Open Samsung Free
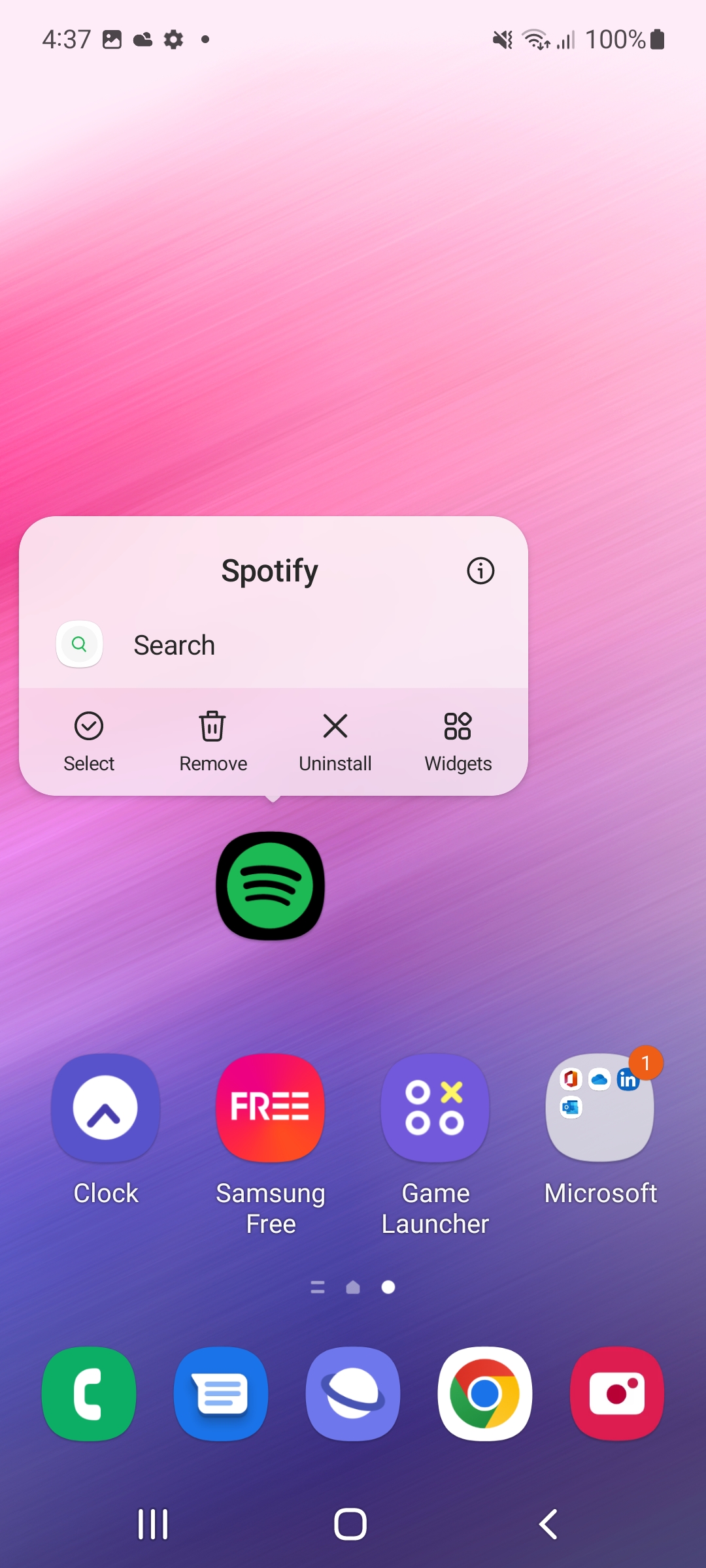This screenshot has width=706, height=1568. click(x=271, y=1145)
